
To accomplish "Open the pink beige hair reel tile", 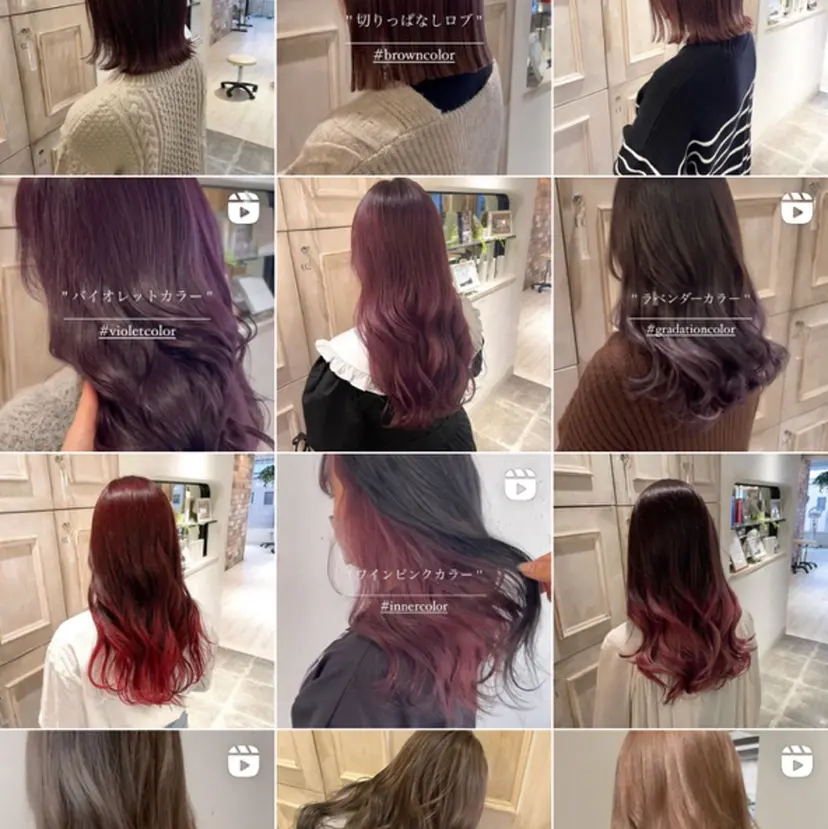I will click(x=690, y=780).
